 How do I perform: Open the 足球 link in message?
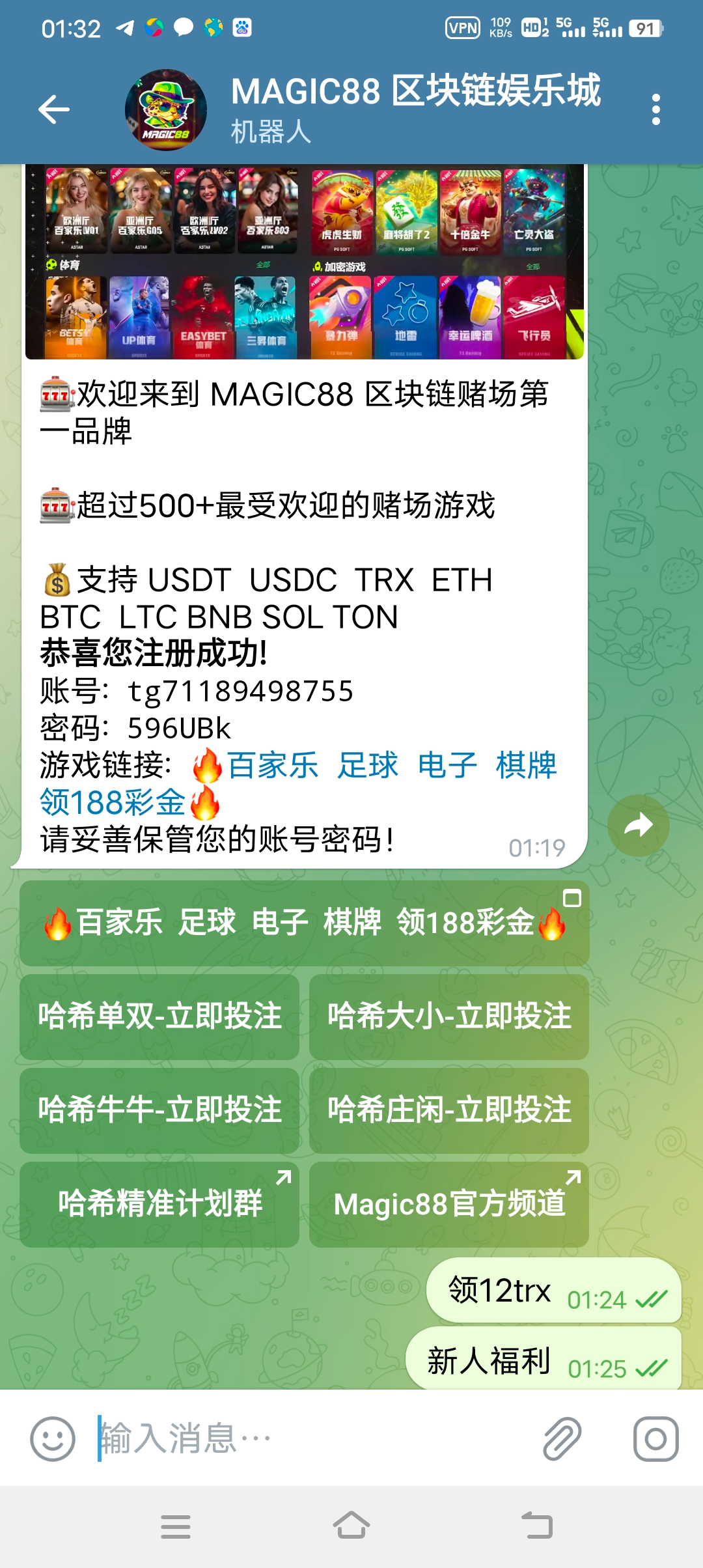point(368,765)
